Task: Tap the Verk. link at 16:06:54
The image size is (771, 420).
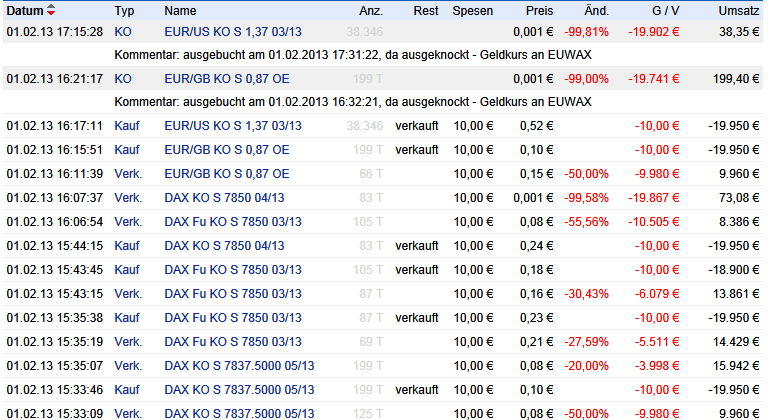Action: pos(128,222)
